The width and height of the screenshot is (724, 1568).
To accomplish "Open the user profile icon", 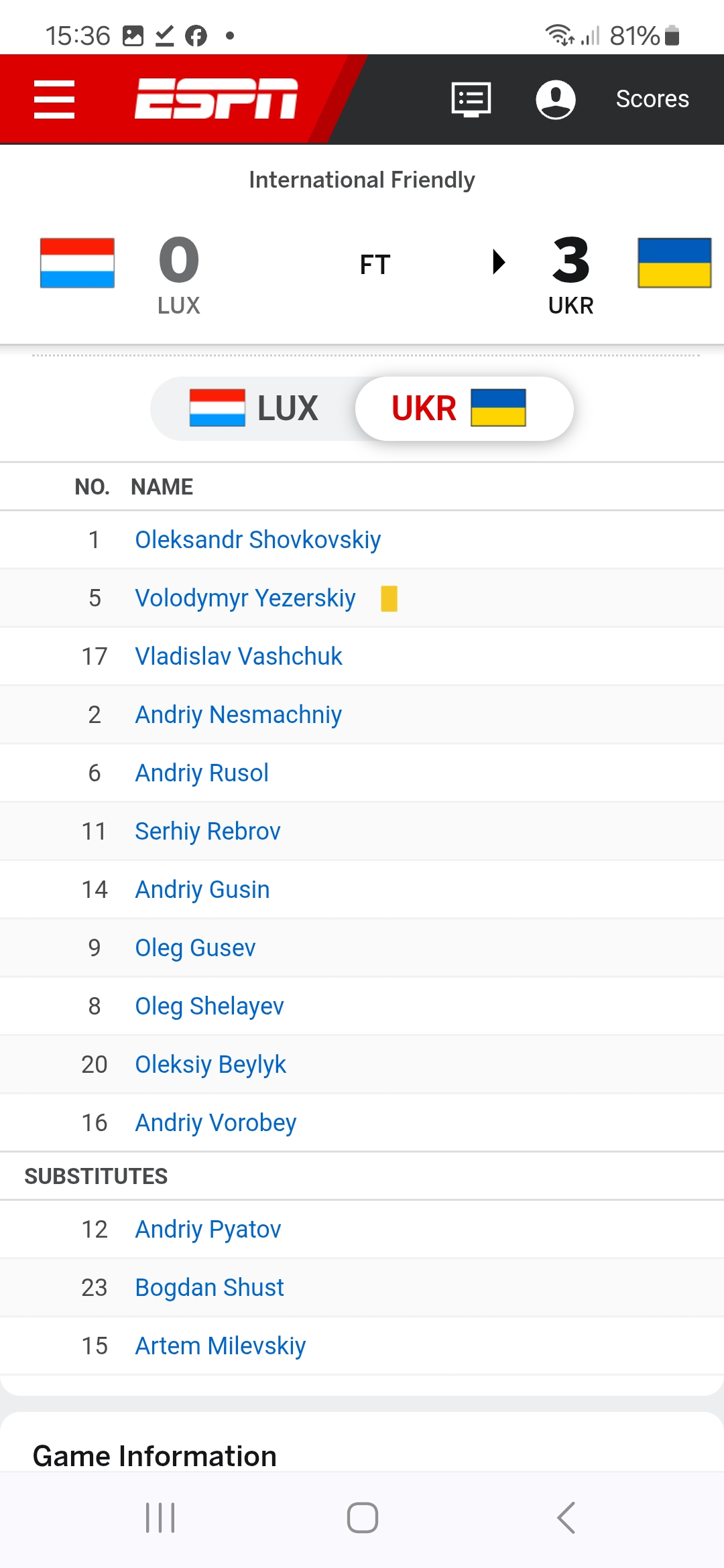I will click(555, 99).
